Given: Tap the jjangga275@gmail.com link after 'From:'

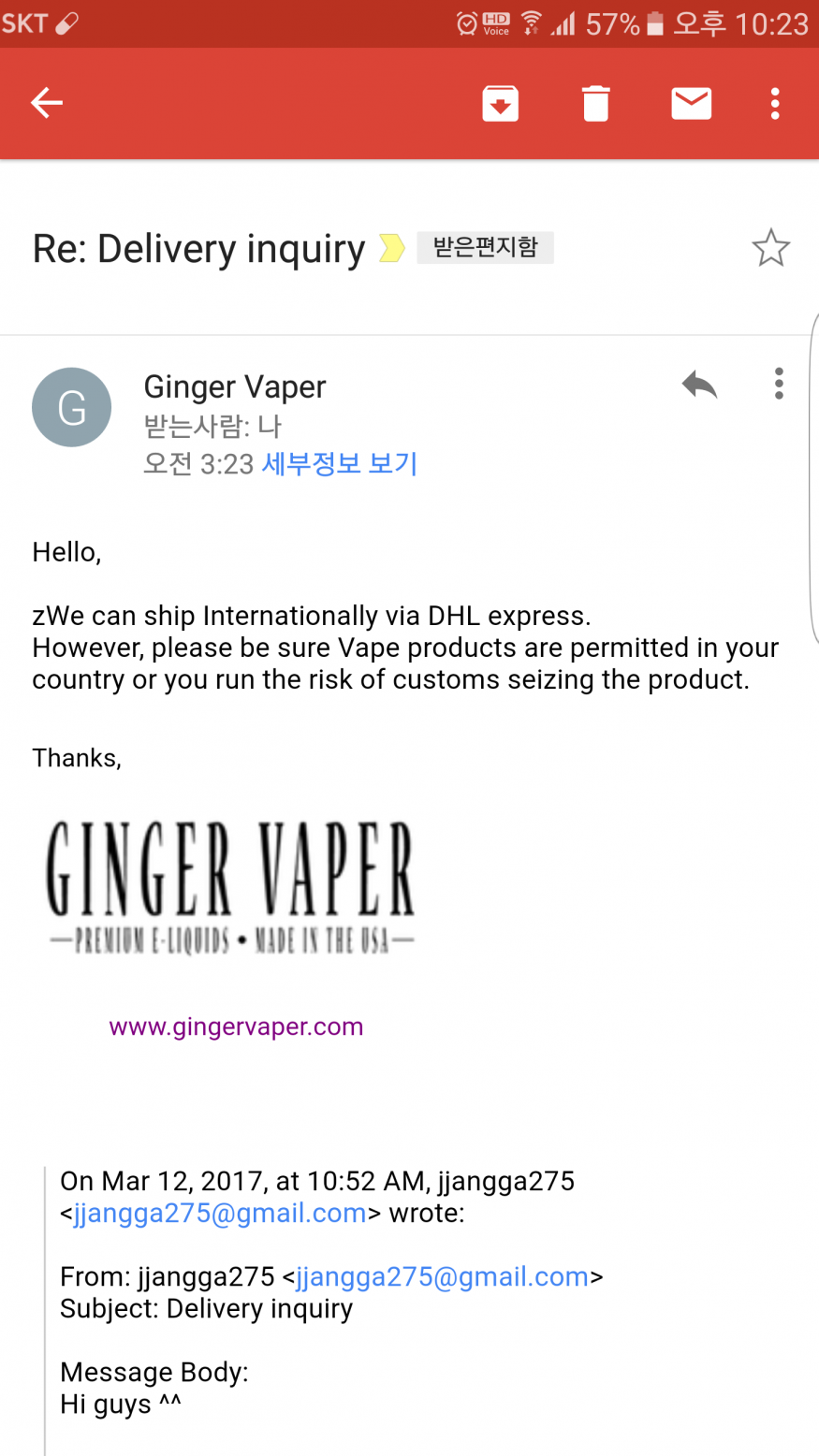Looking at the screenshot, I should pyautogui.click(x=442, y=1276).
